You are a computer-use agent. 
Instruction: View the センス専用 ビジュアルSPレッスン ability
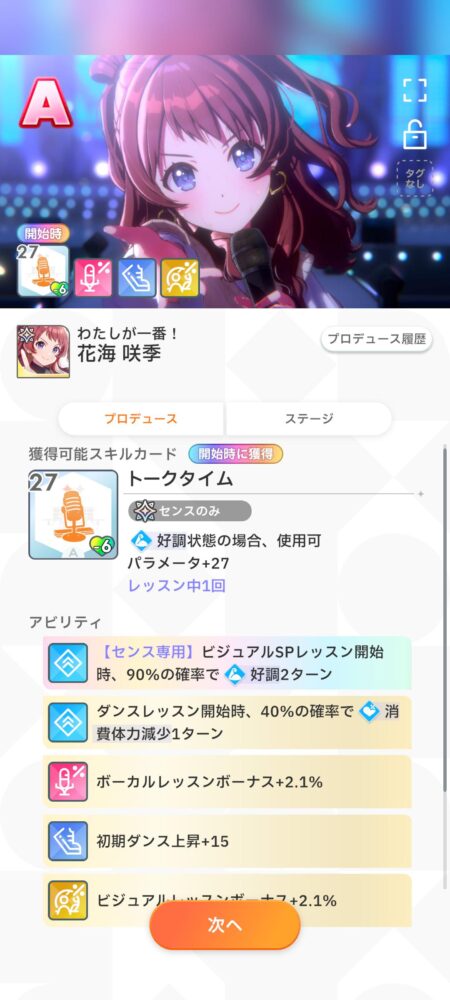pos(227,663)
